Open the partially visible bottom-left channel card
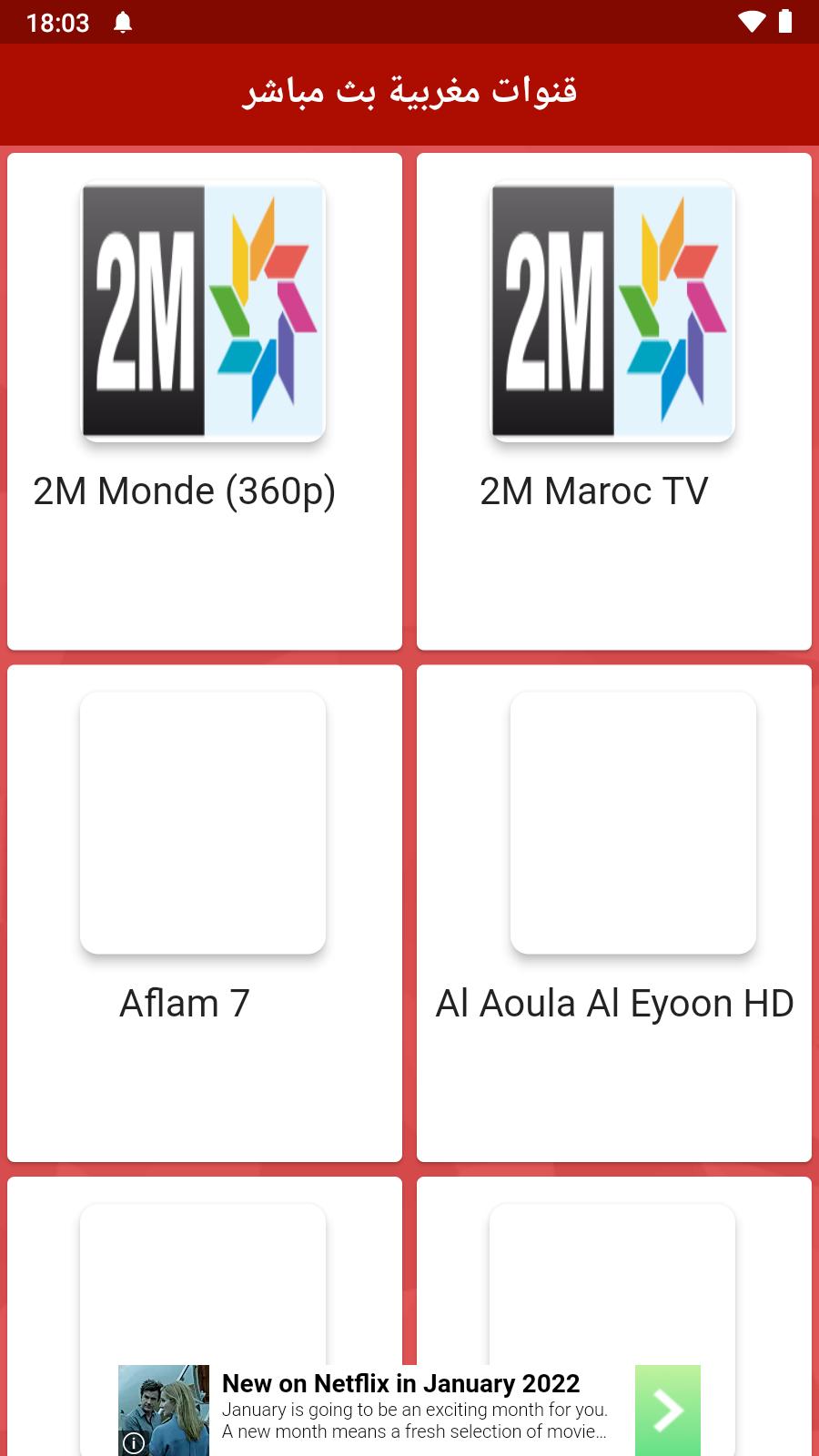 (203, 1274)
